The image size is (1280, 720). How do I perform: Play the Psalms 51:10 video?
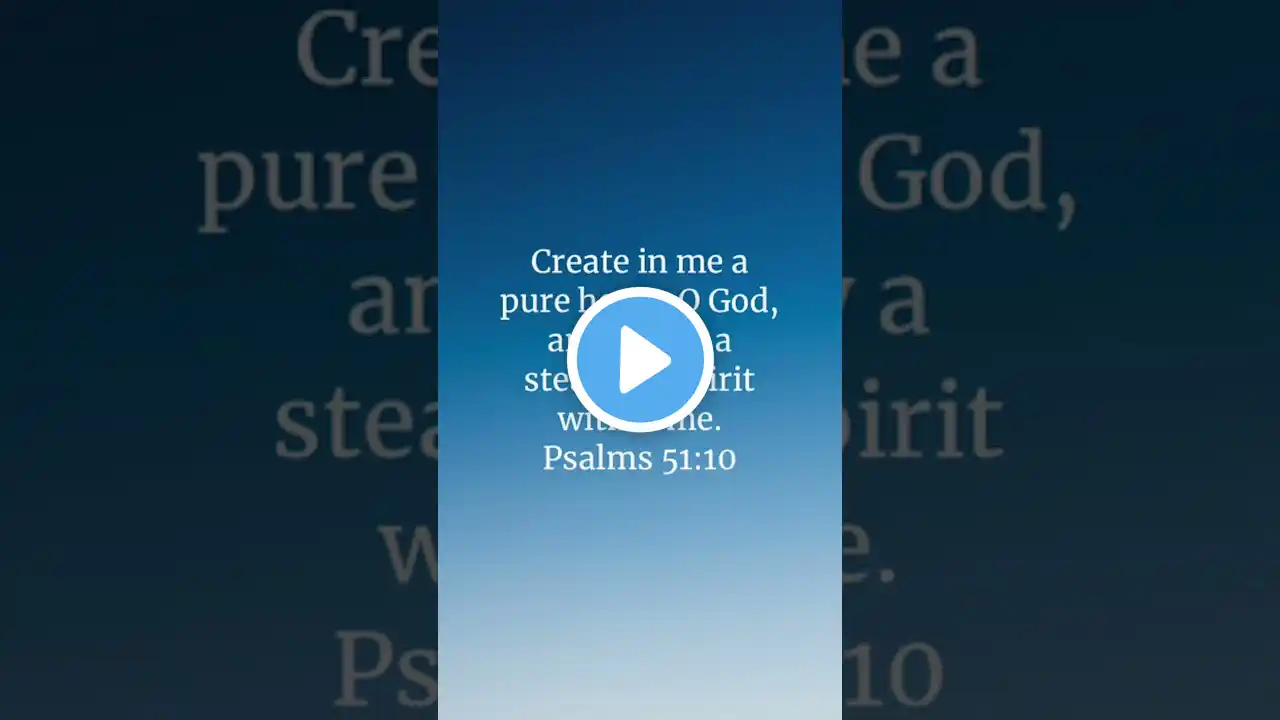[640, 360]
